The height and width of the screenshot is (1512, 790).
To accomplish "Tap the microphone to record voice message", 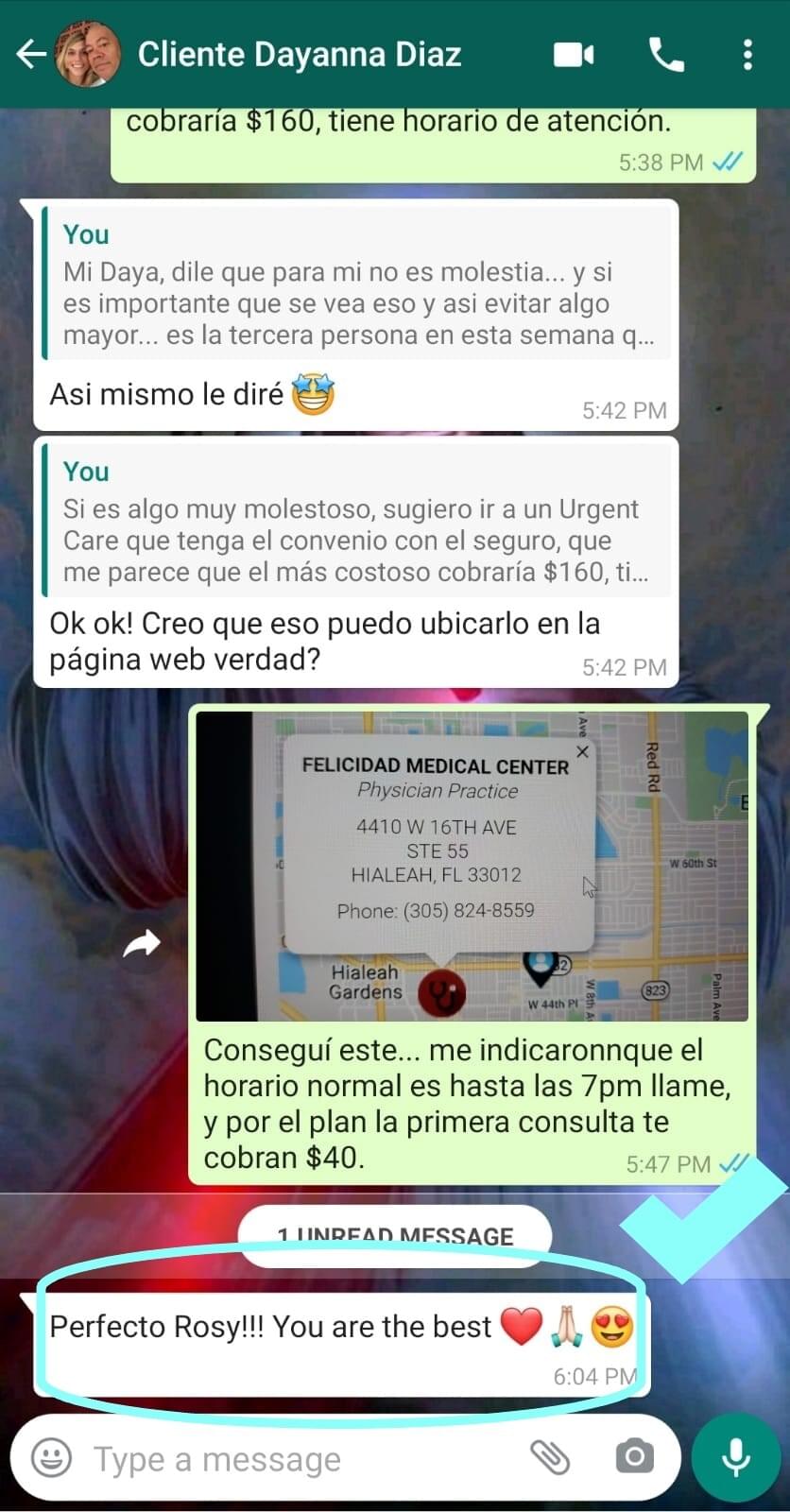I will (x=736, y=1458).
